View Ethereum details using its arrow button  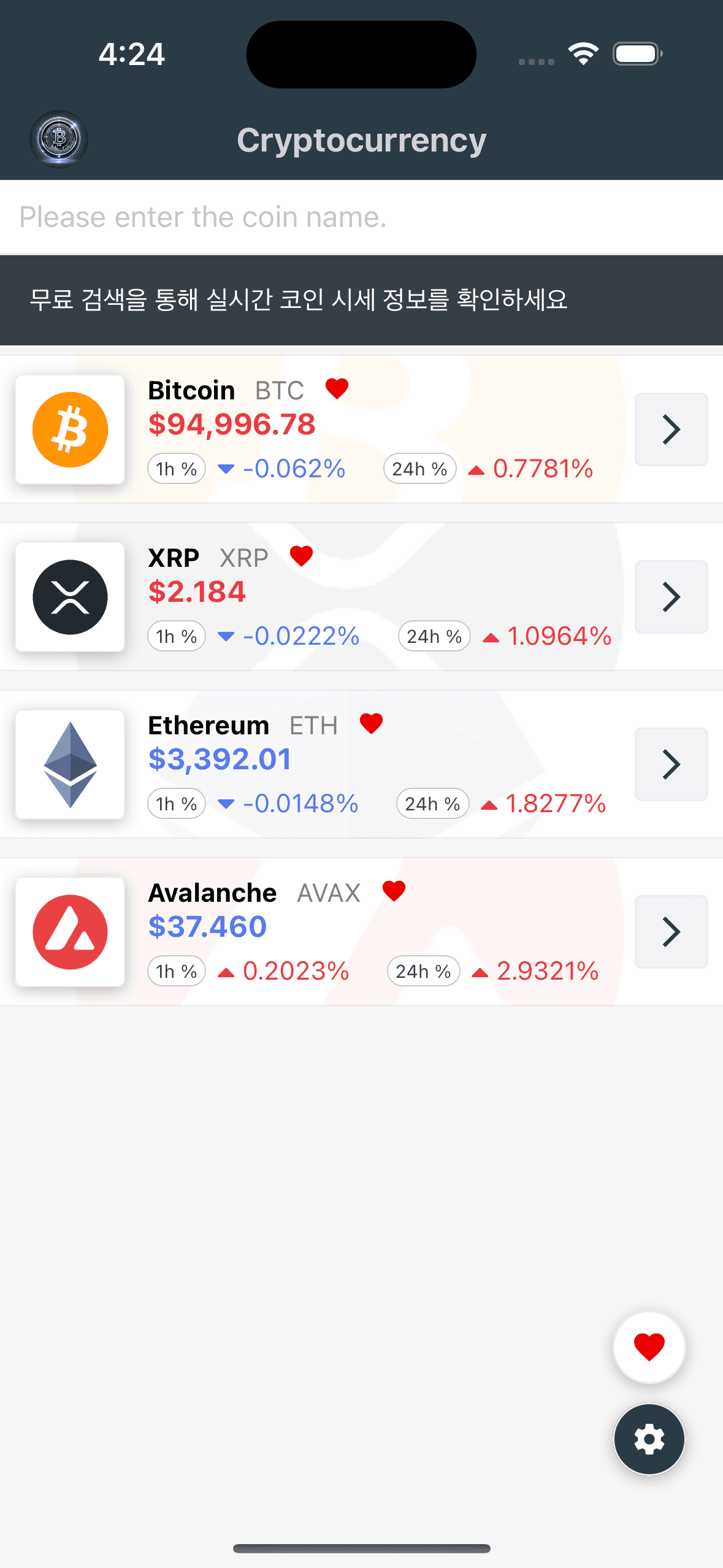671,764
